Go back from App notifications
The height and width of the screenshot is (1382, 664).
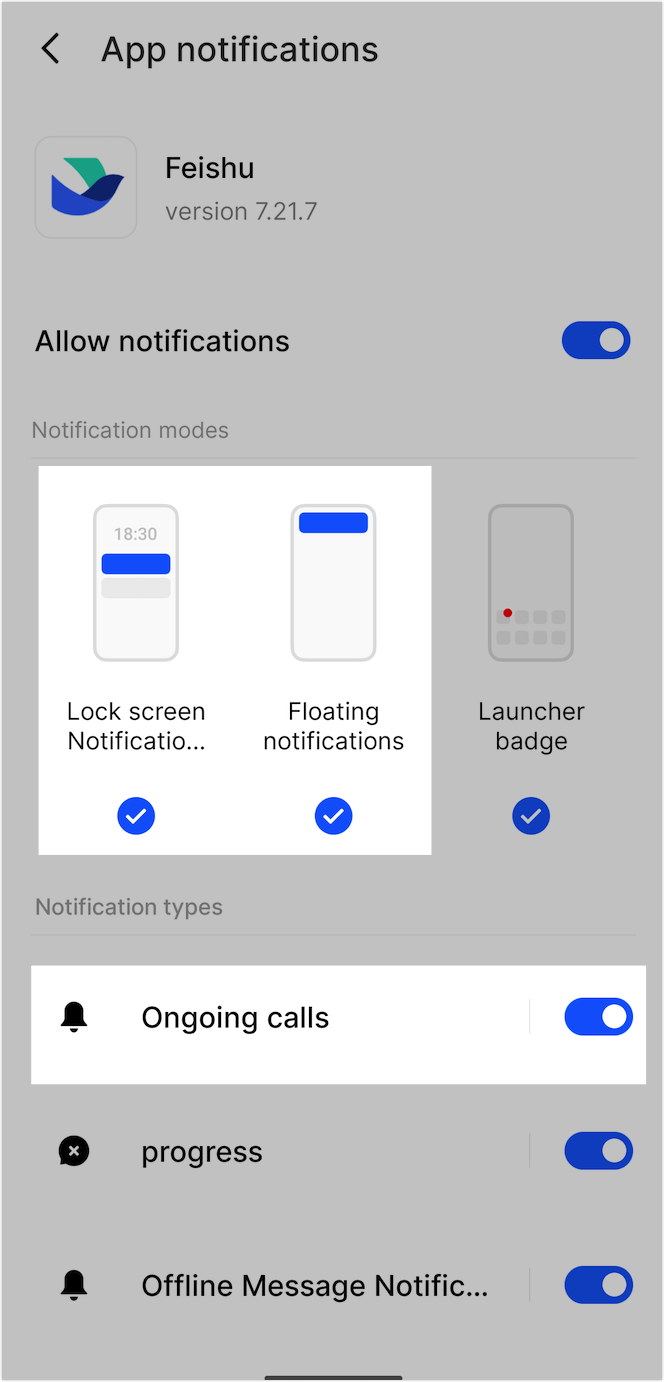point(50,49)
